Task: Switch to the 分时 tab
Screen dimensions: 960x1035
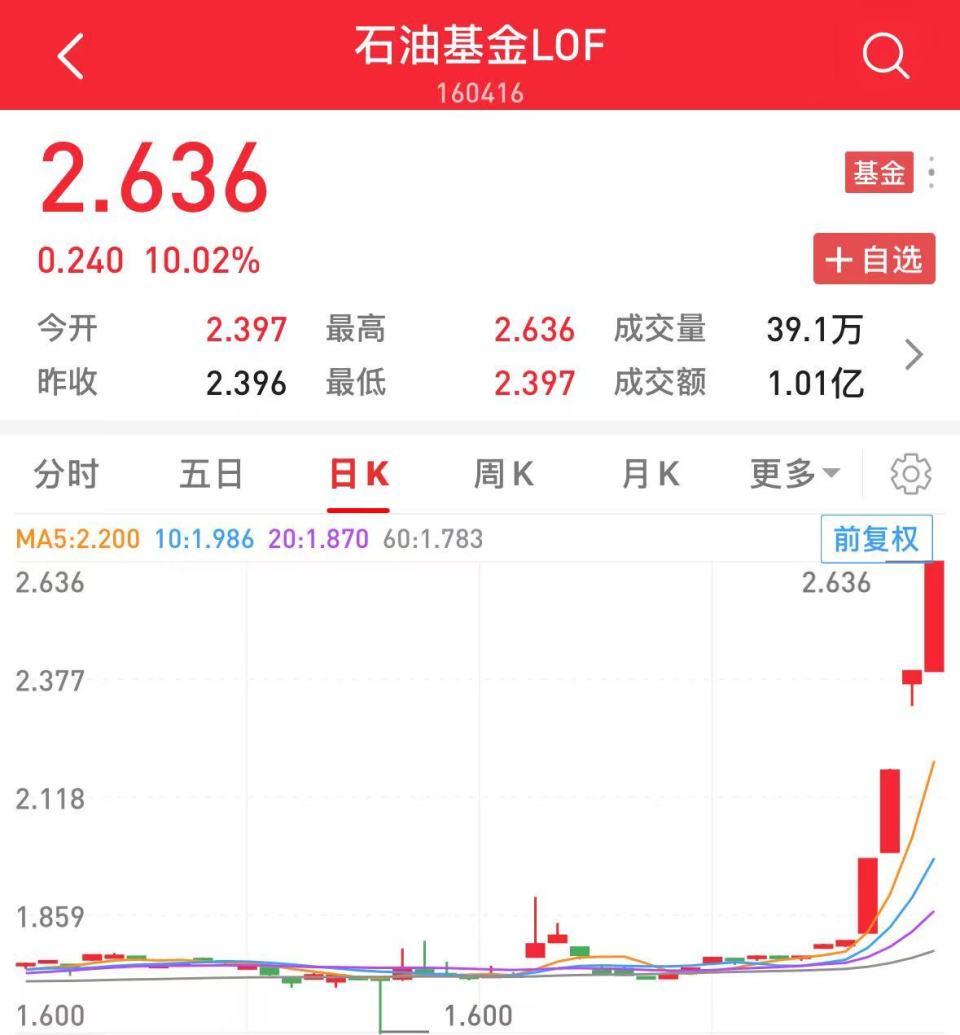Action: point(66,474)
